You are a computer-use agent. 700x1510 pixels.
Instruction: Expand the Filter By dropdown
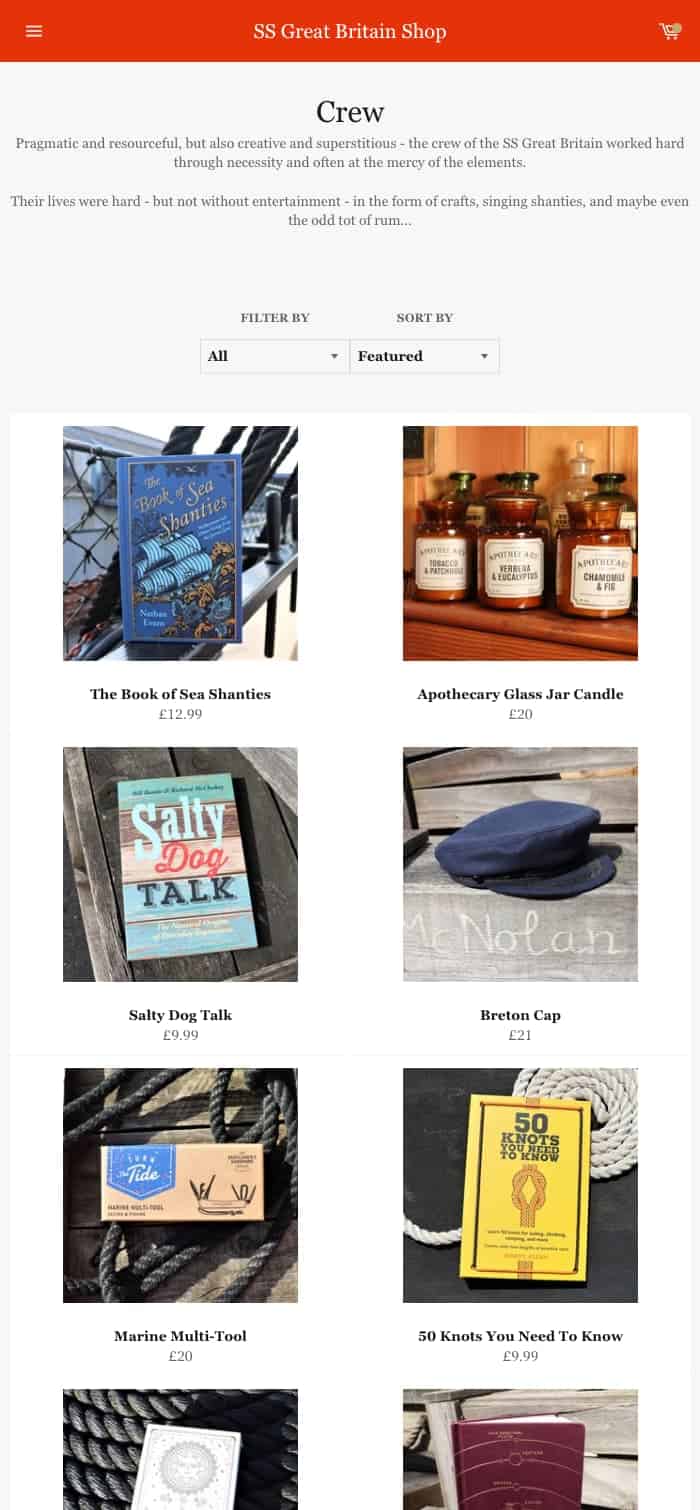274,356
